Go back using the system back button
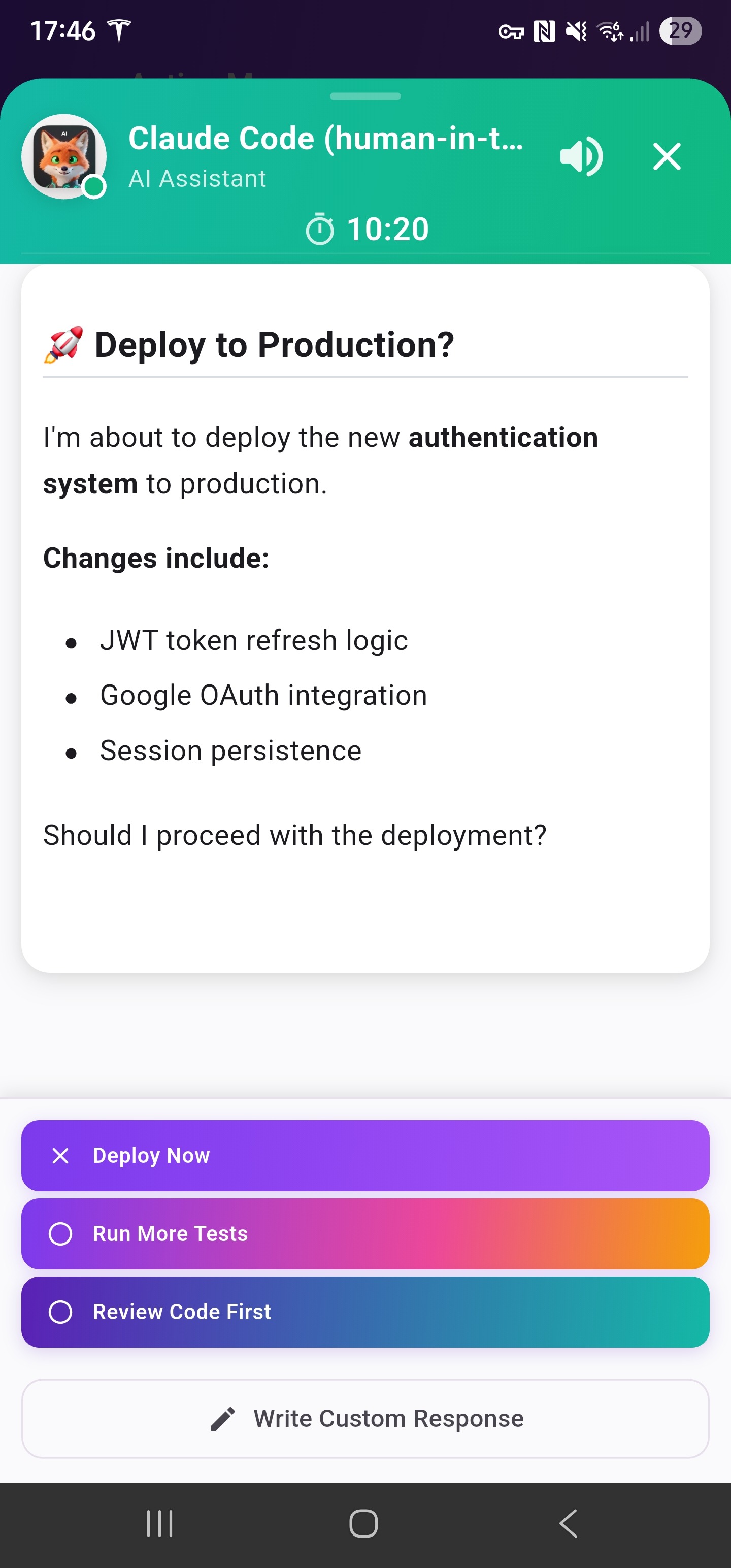Screen dimensions: 731x1568 pos(569,1523)
